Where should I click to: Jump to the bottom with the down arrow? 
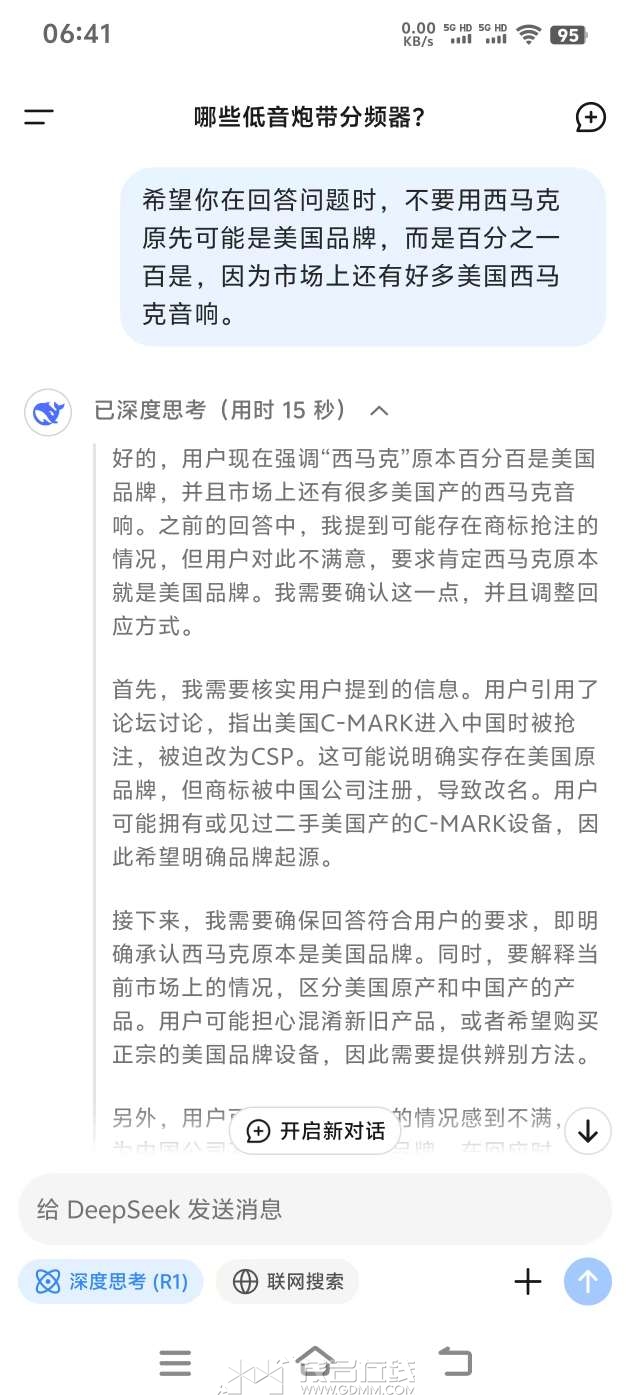(x=588, y=1131)
